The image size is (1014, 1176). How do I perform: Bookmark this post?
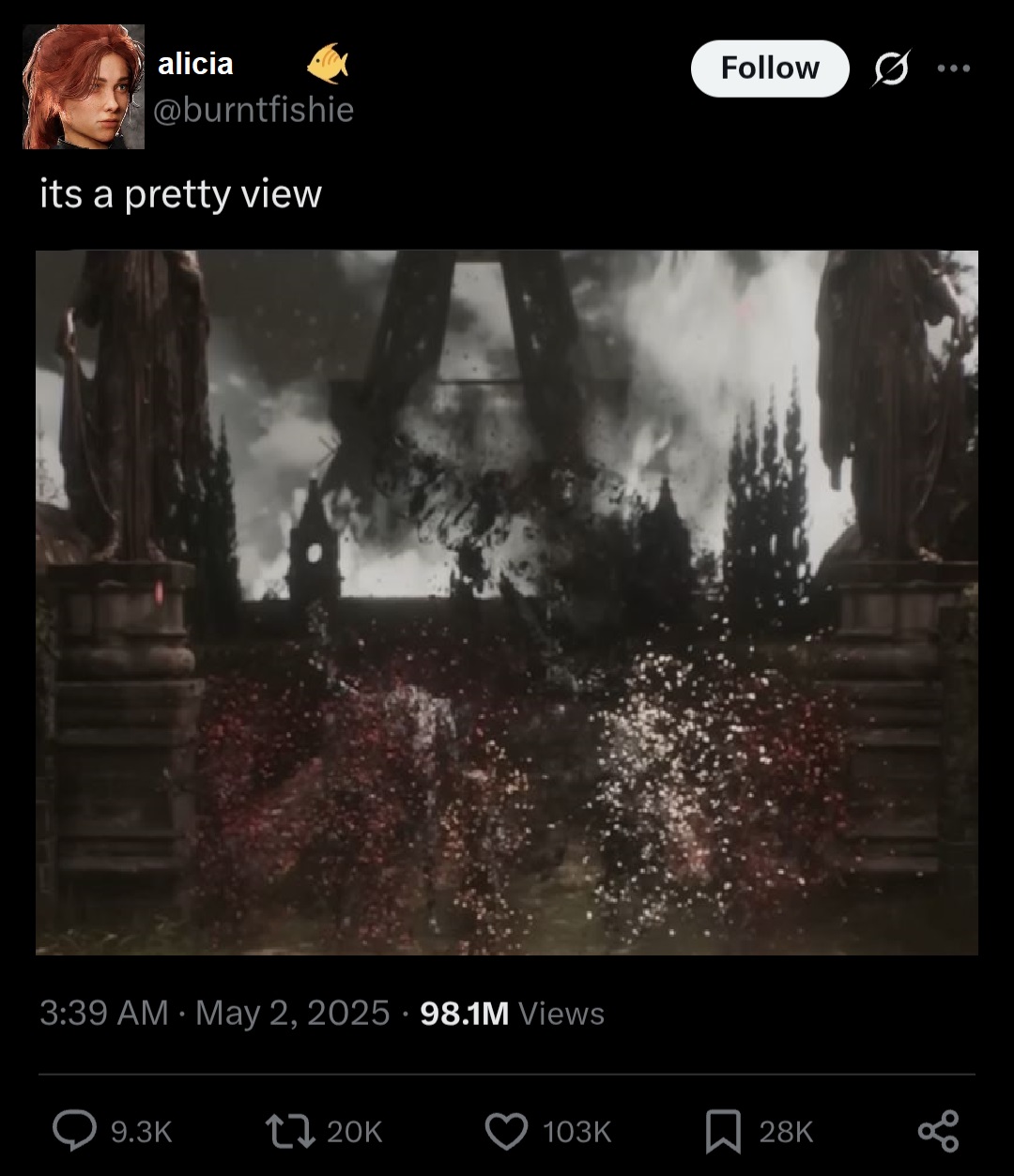723,1130
